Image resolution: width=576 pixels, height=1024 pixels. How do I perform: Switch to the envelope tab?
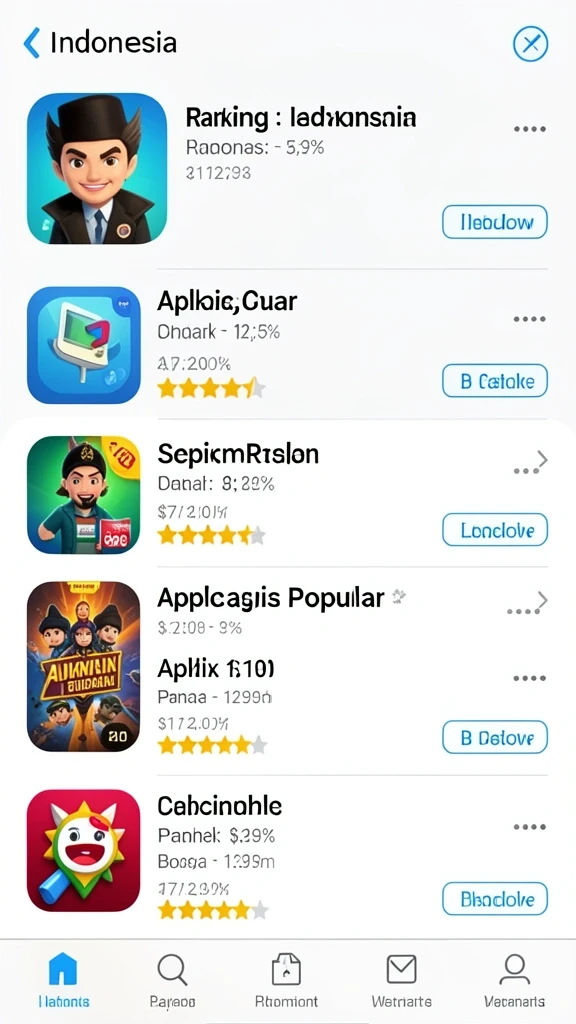click(x=402, y=980)
